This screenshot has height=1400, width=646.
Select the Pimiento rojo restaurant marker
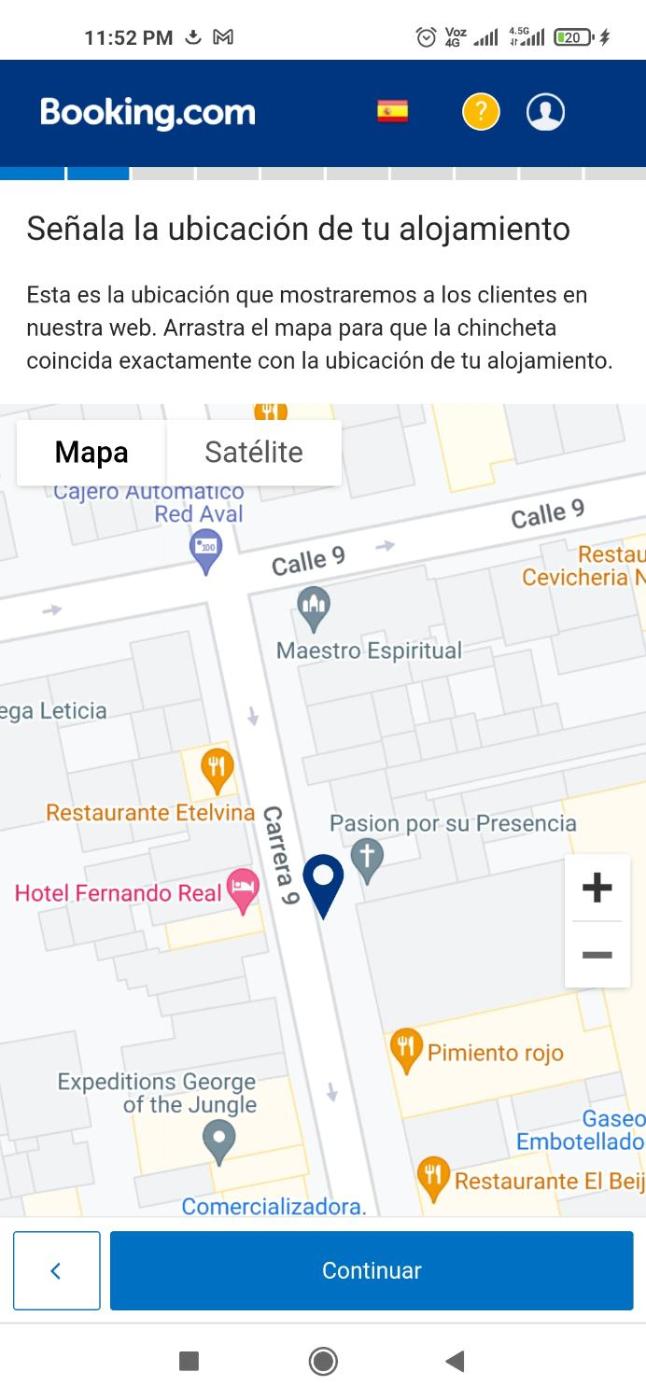click(x=405, y=1049)
